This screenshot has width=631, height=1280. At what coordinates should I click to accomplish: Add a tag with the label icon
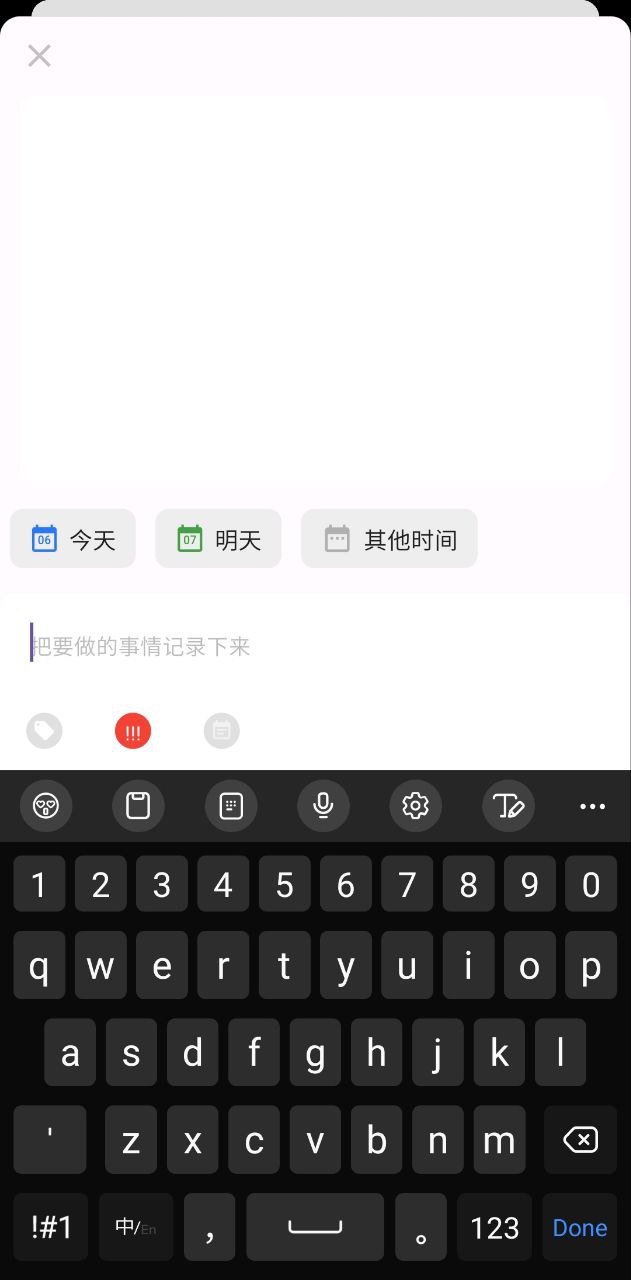(x=44, y=731)
